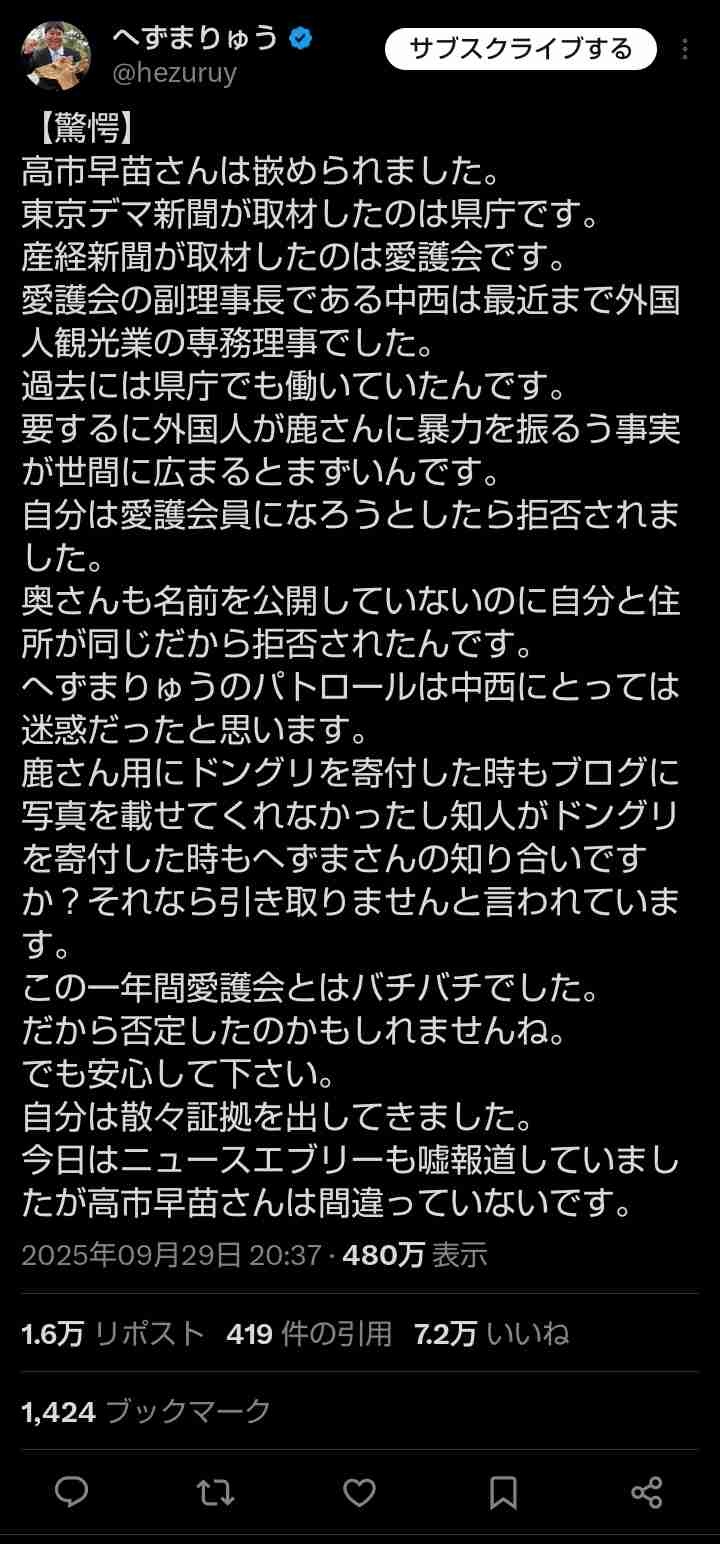The image size is (720, 1544).
Task: Bookmark this post
Action: coord(503,1493)
